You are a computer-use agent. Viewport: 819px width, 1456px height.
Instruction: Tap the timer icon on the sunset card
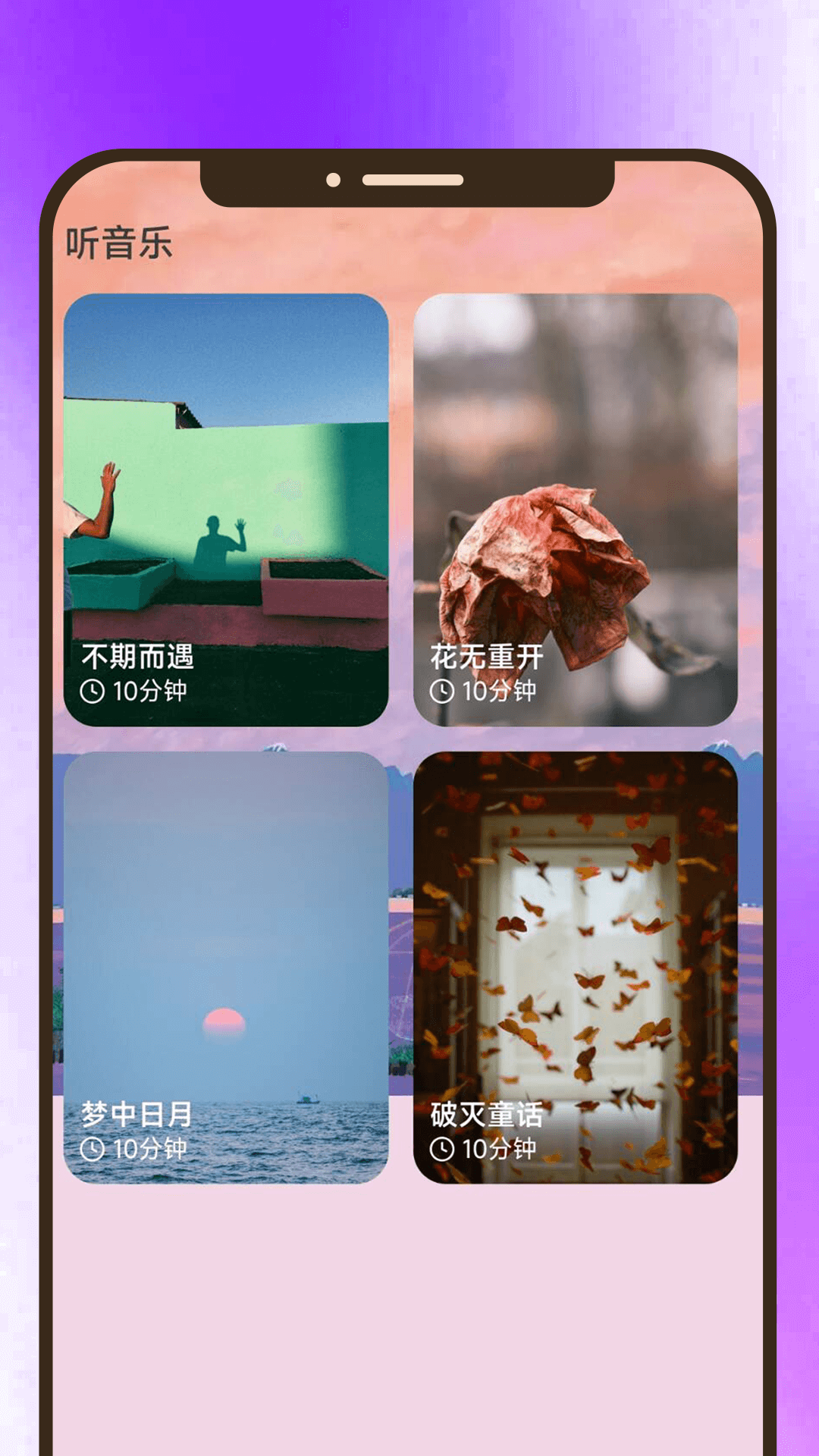click(x=93, y=1150)
